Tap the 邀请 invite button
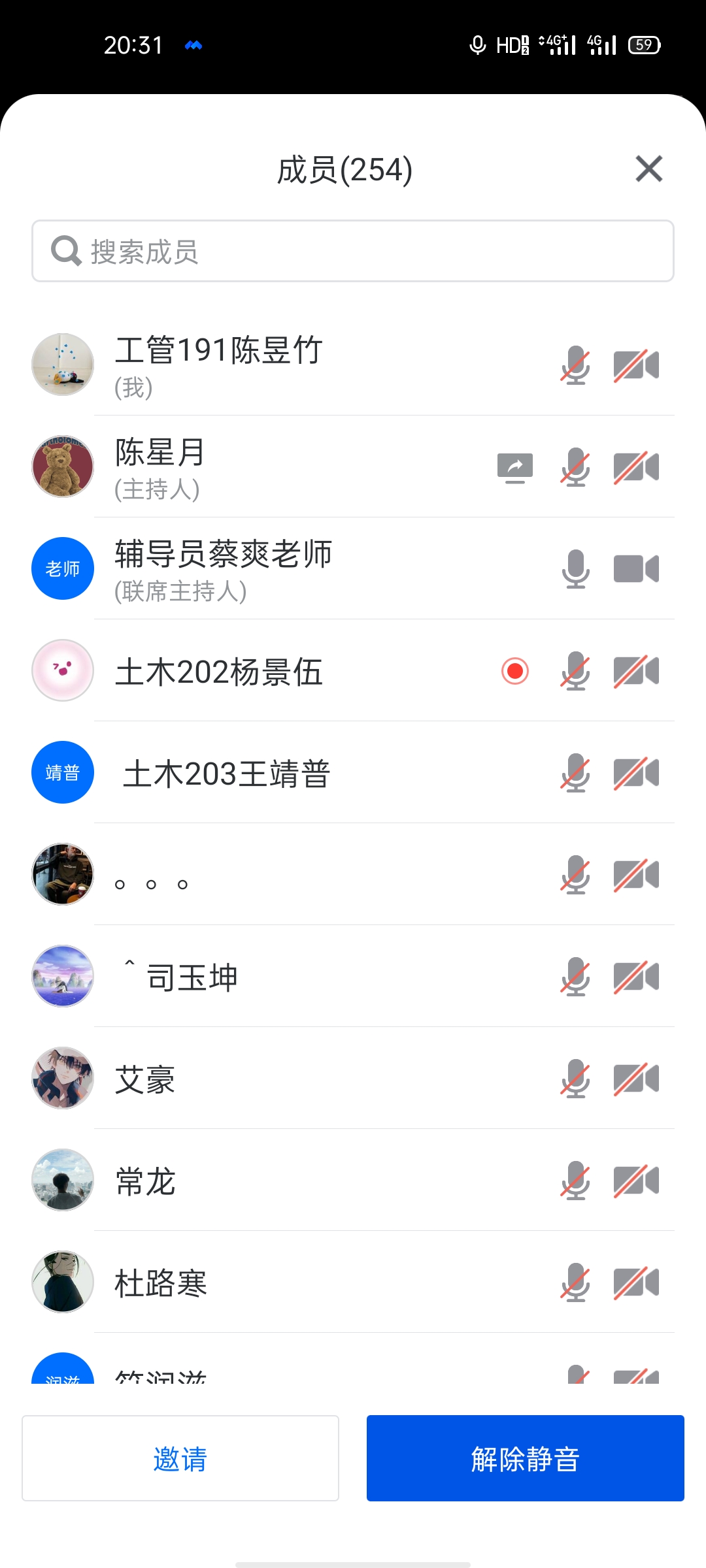Viewport: 706px width, 1568px height. (180, 1458)
